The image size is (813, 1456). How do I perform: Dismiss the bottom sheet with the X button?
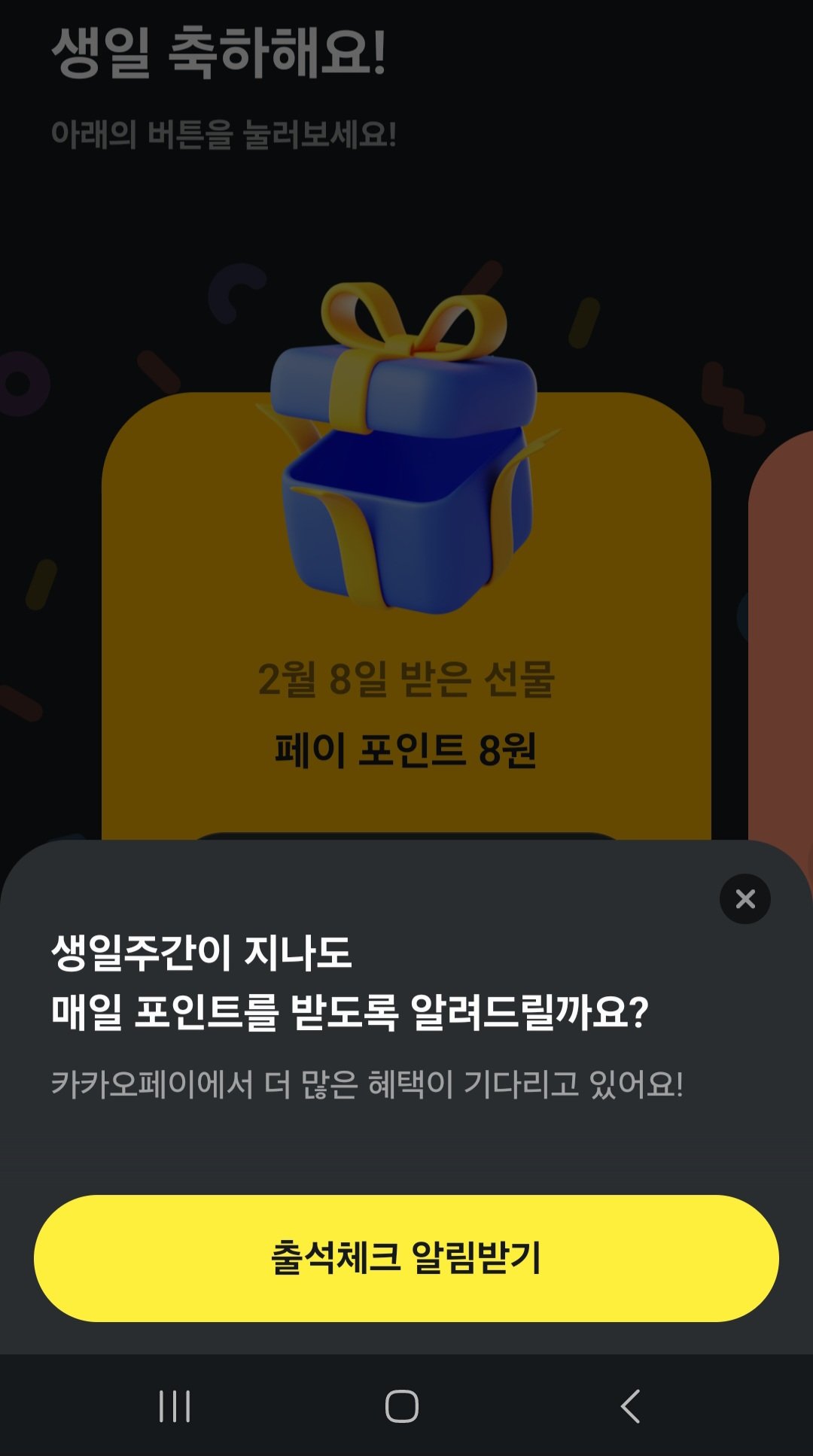pyautogui.click(x=744, y=898)
